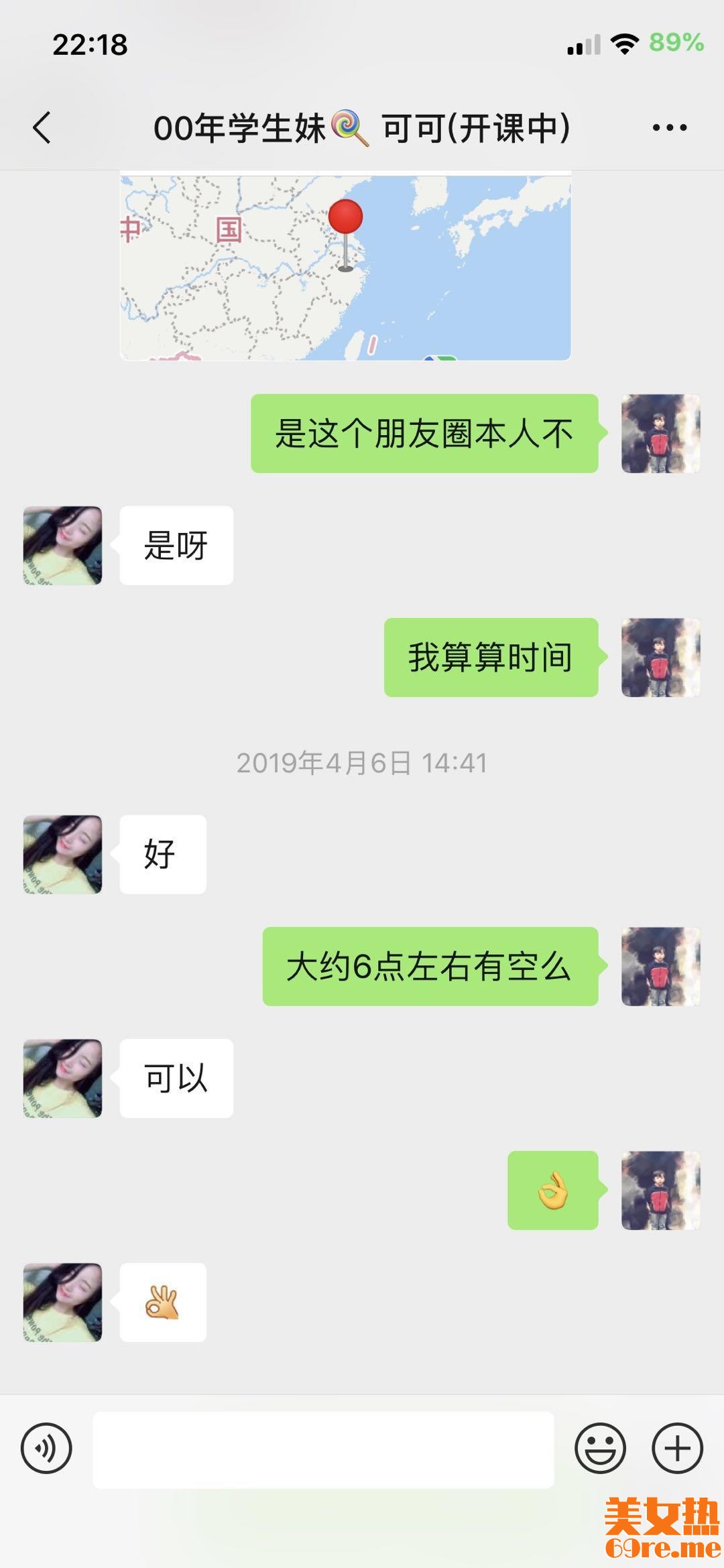Open own avatar beside '我算算时间' message
Screen dimensions: 724x1568
point(660,657)
